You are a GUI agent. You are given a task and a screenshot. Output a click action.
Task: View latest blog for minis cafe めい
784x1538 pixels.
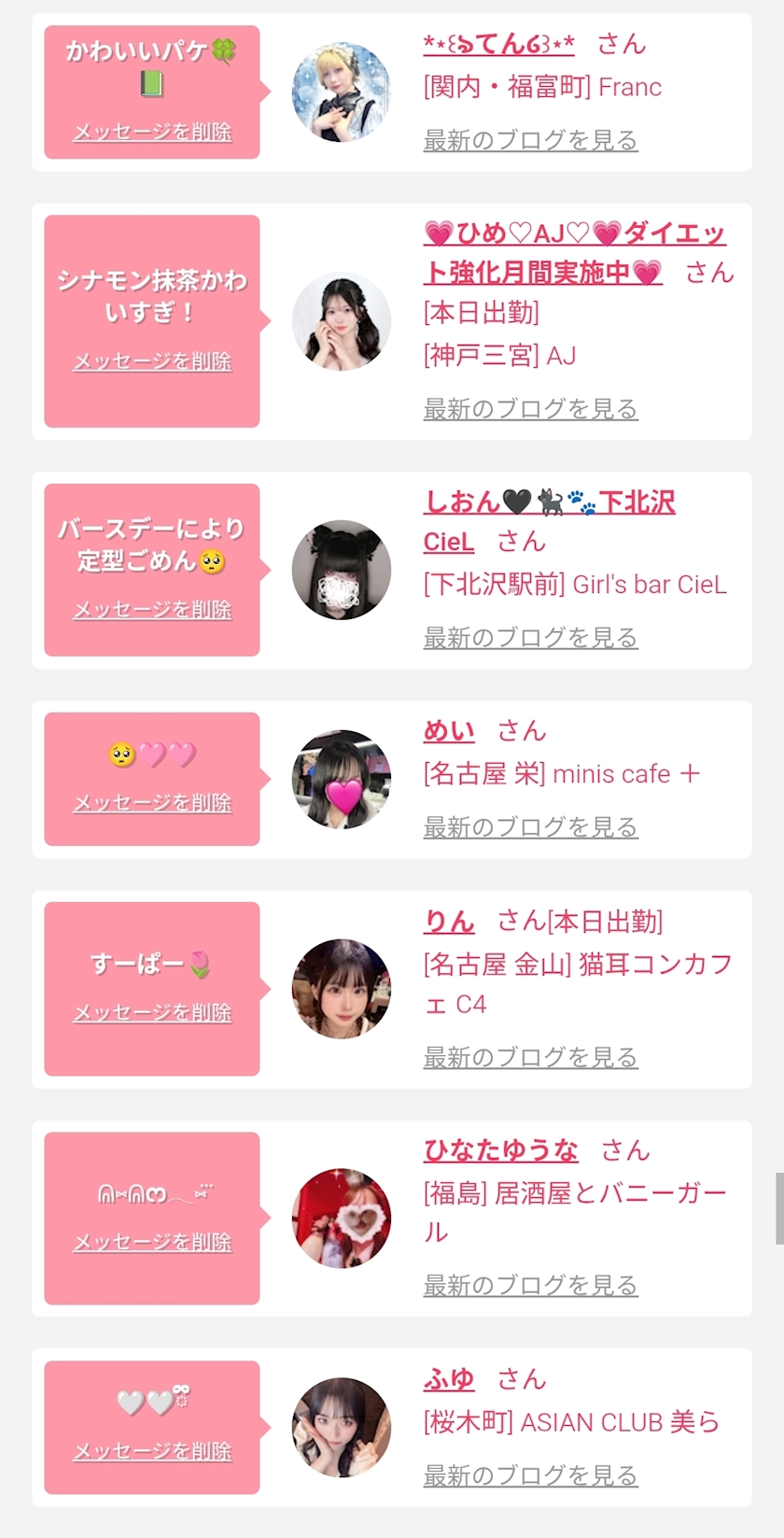[530, 826]
